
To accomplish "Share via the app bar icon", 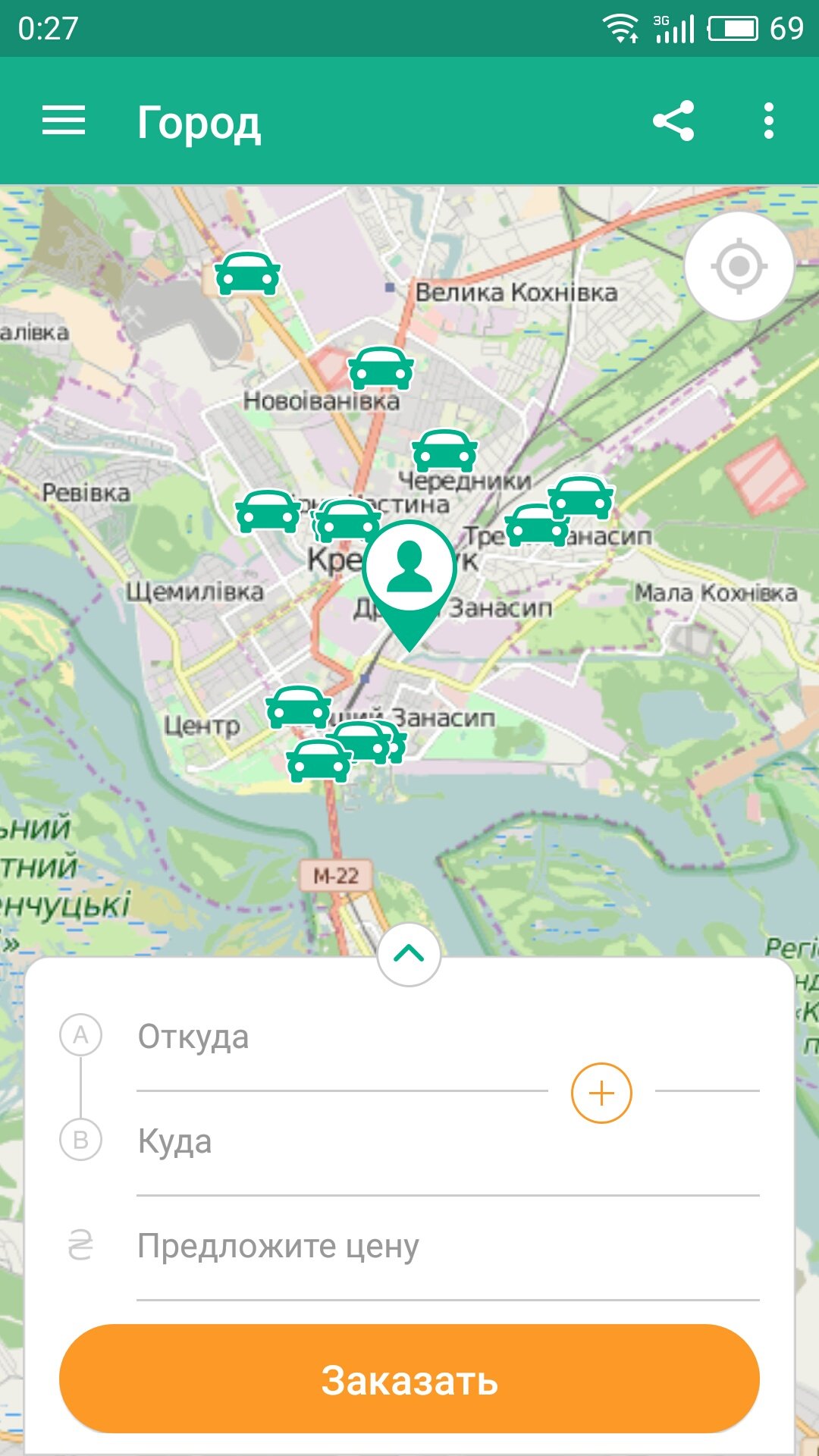I will (x=673, y=121).
